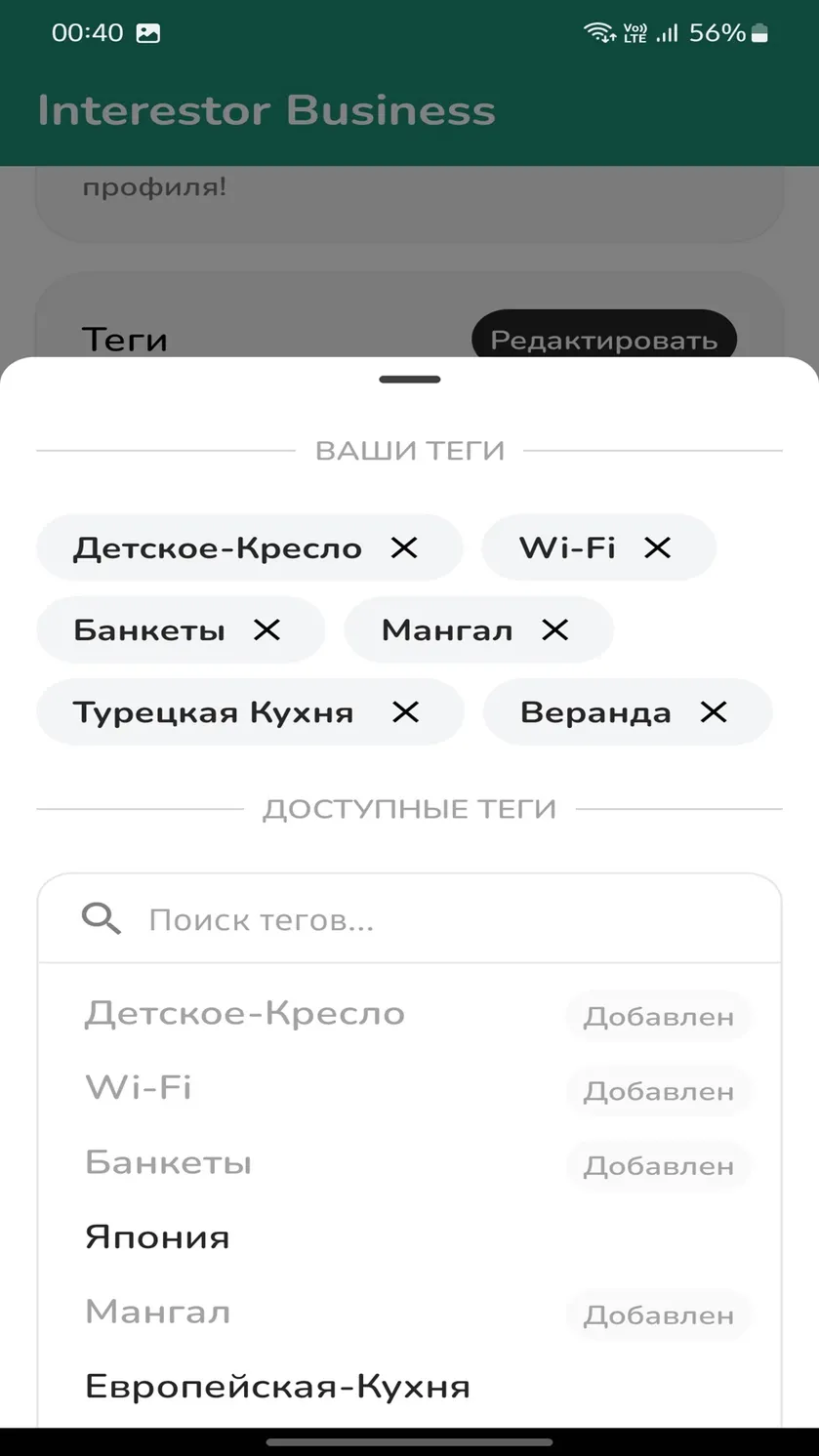Remove the Веранда tag
Viewport: 819px width, 1456px height.
click(x=714, y=712)
